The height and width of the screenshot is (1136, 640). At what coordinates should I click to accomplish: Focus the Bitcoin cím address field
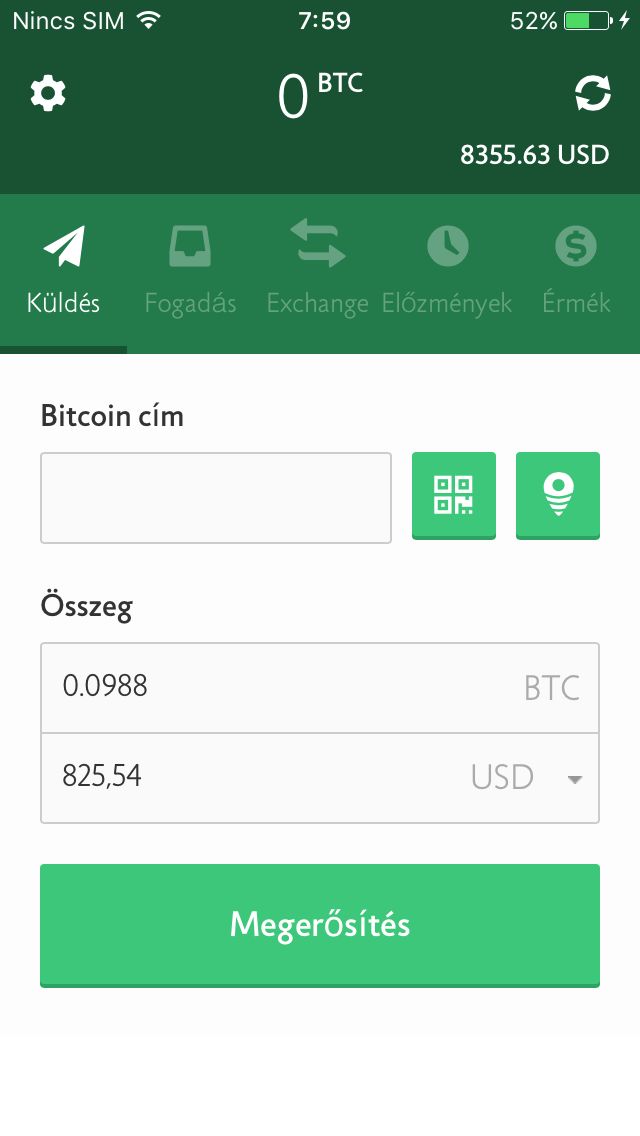(x=216, y=498)
